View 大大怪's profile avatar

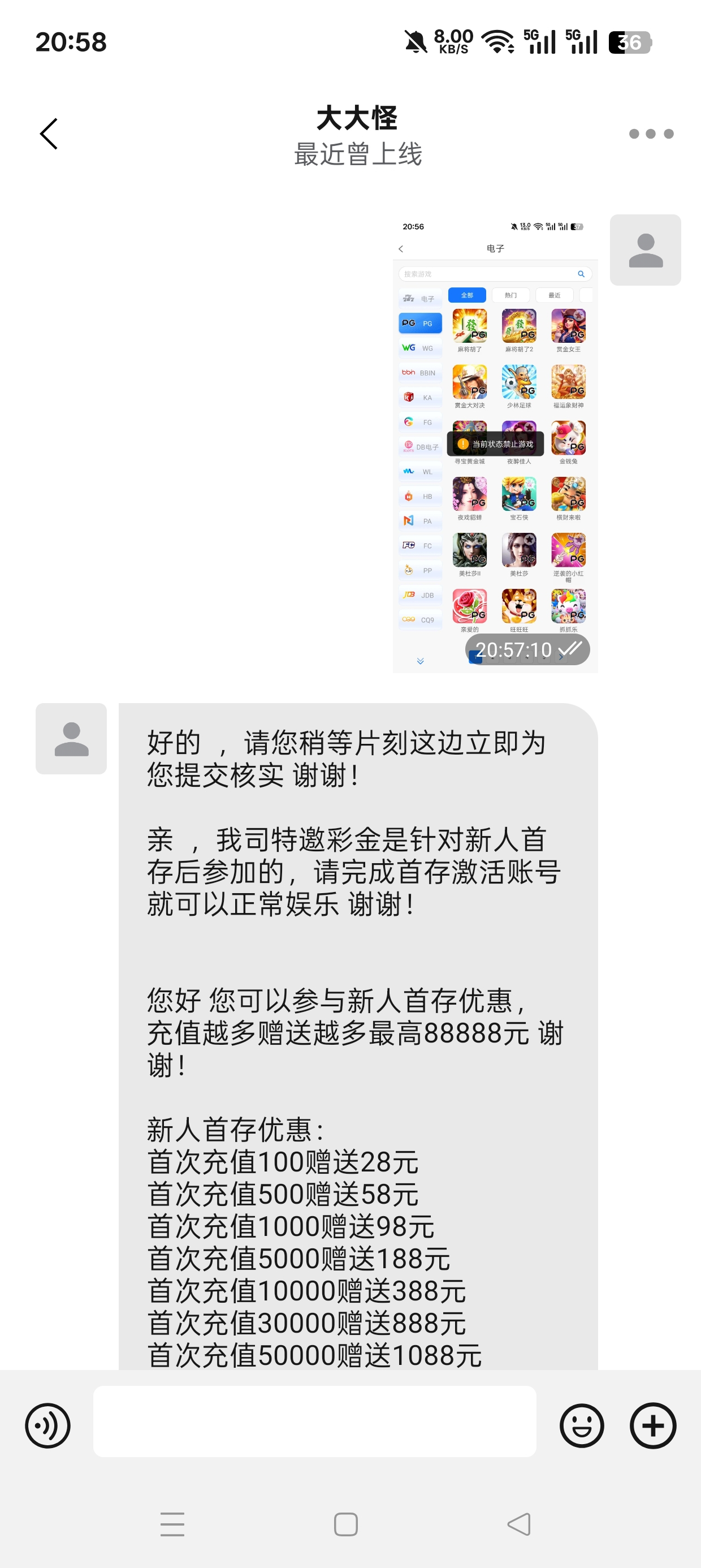click(71, 738)
